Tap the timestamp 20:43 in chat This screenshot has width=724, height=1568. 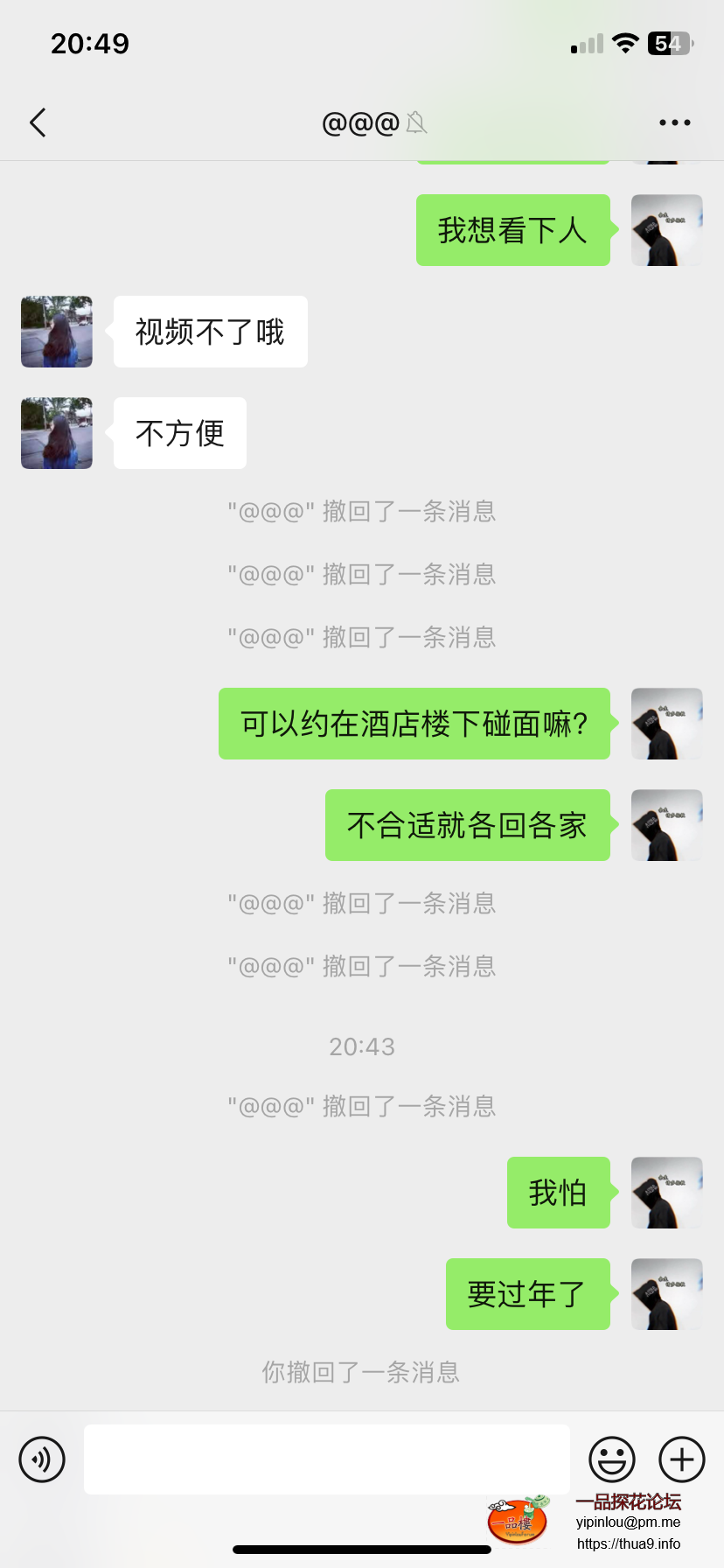pos(362,1046)
